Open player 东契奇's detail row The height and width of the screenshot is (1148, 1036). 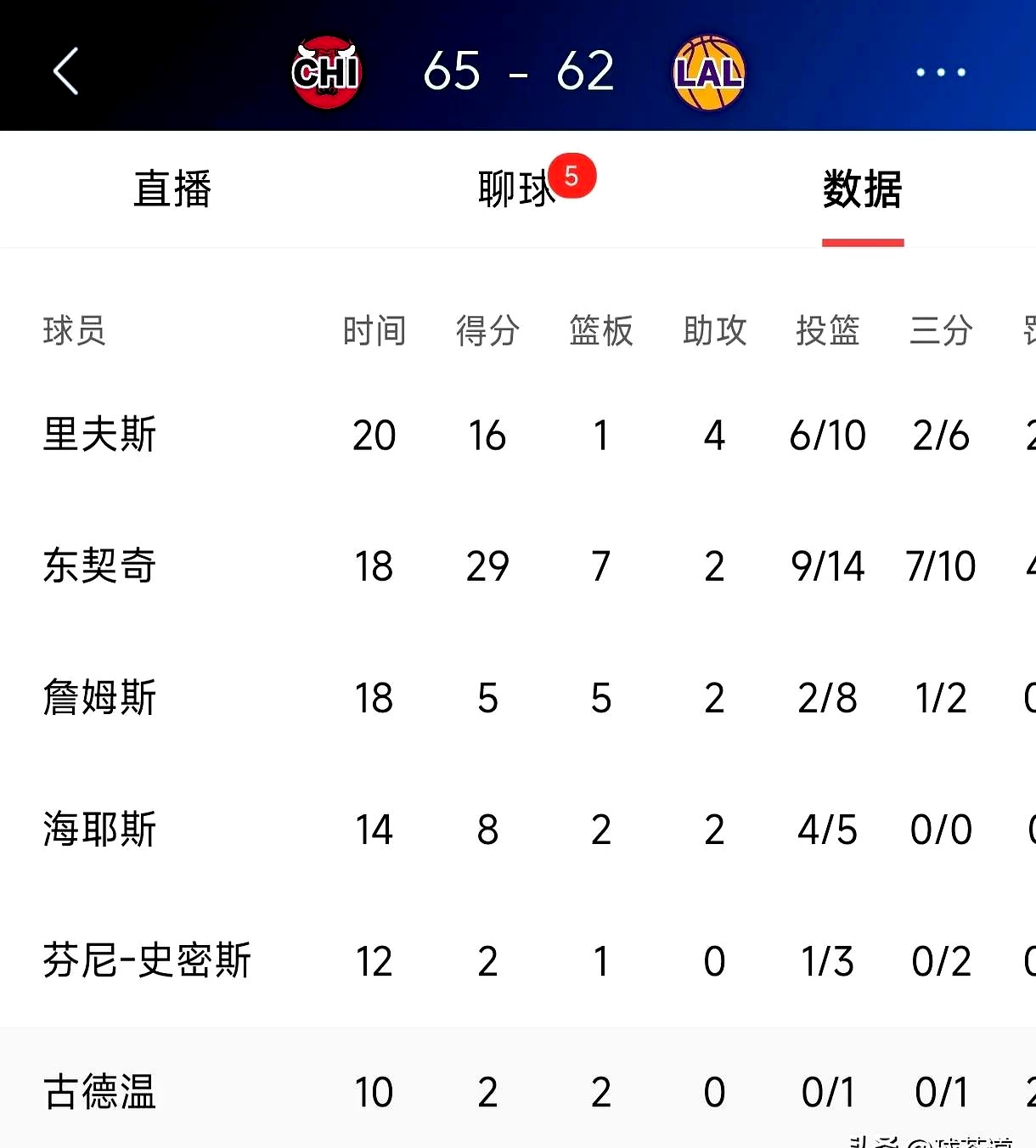click(98, 567)
